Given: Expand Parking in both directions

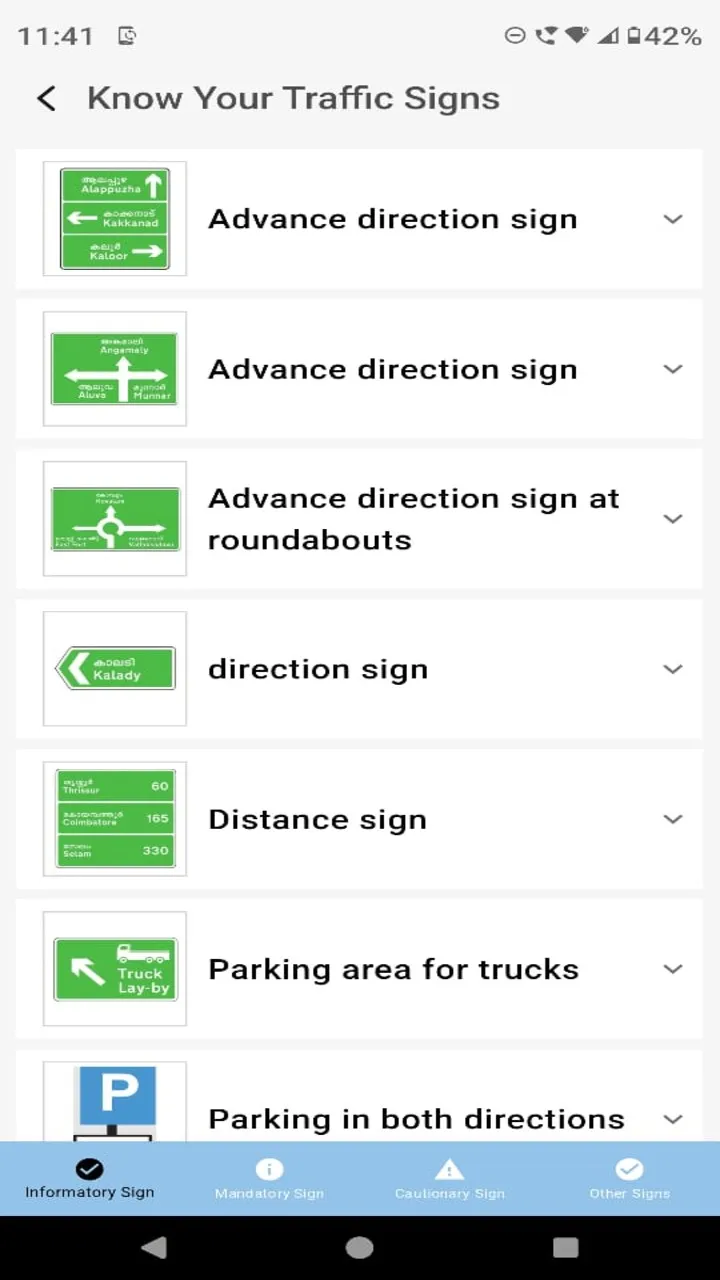Looking at the screenshot, I should pyautogui.click(x=673, y=1119).
